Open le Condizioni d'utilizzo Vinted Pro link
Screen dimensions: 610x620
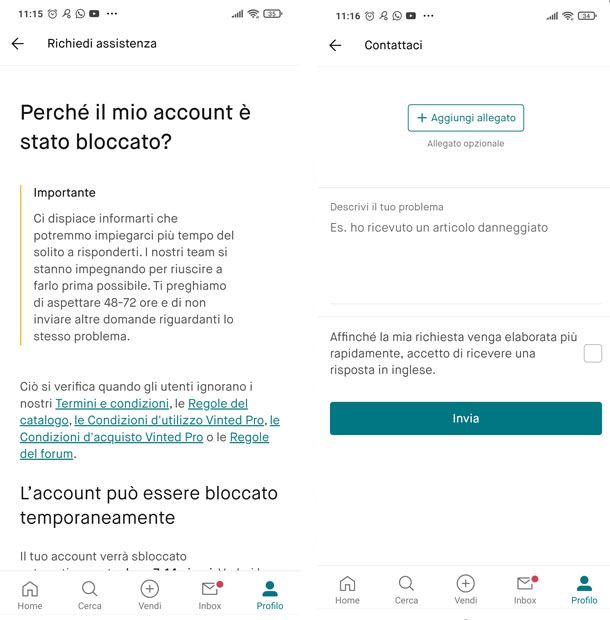(x=171, y=420)
